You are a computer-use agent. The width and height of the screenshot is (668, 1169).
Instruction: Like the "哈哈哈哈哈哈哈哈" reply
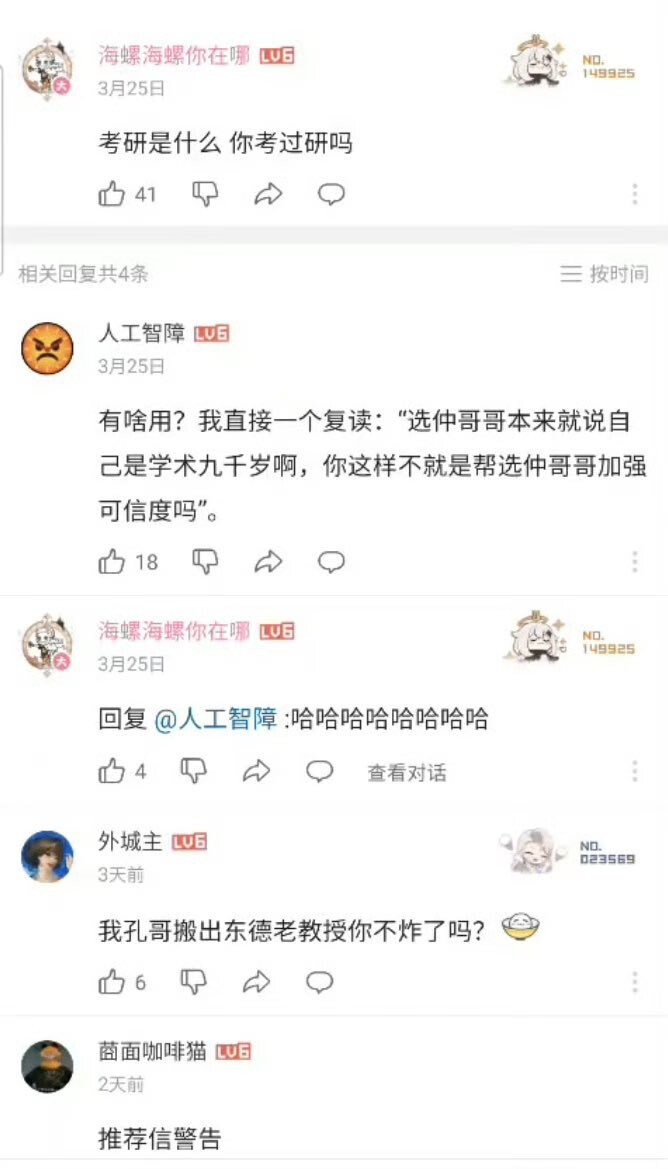(x=112, y=771)
